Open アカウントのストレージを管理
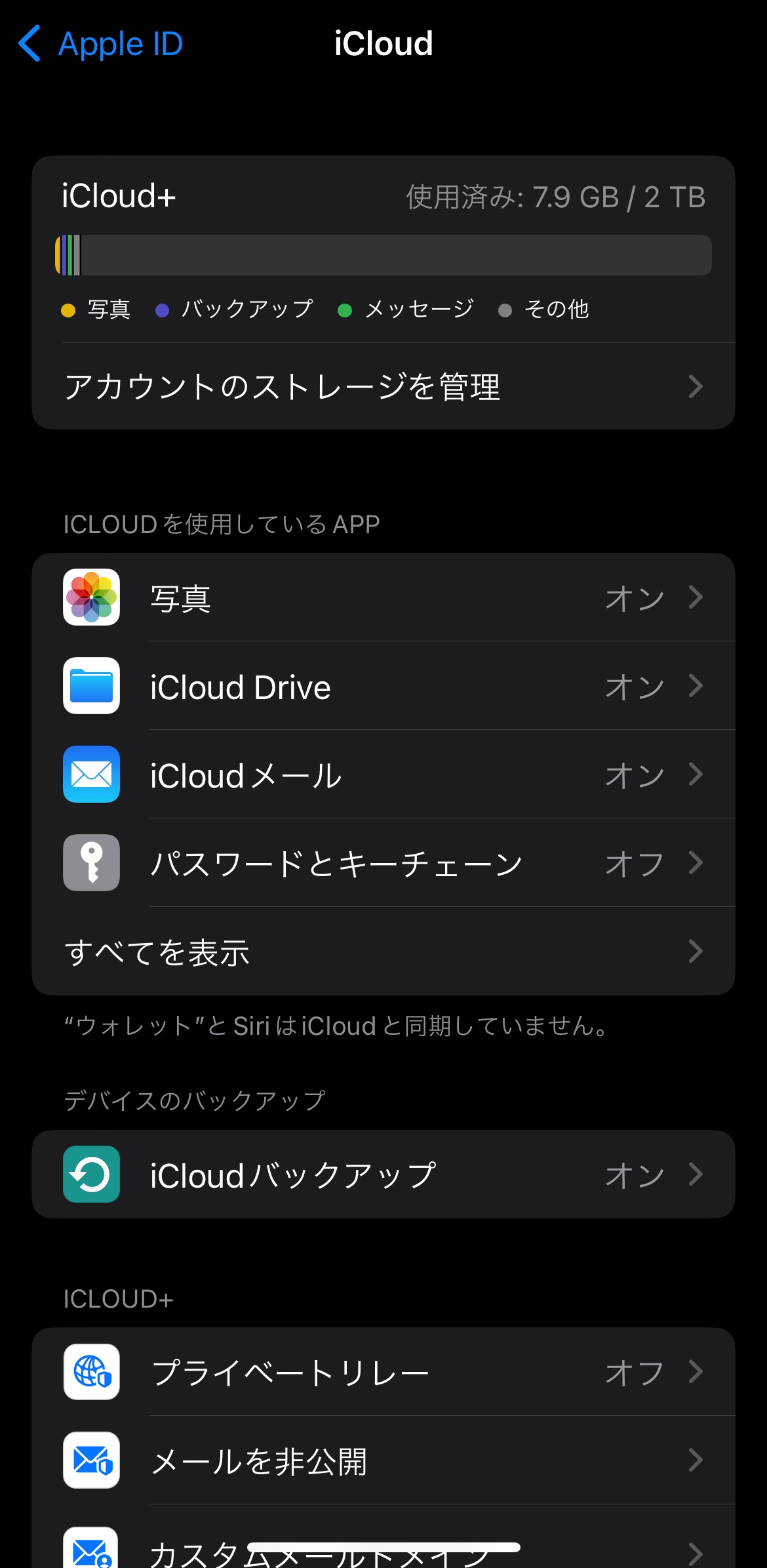The height and width of the screenshot is (1568, 767). pyautogui.click(x=383, y=386)
